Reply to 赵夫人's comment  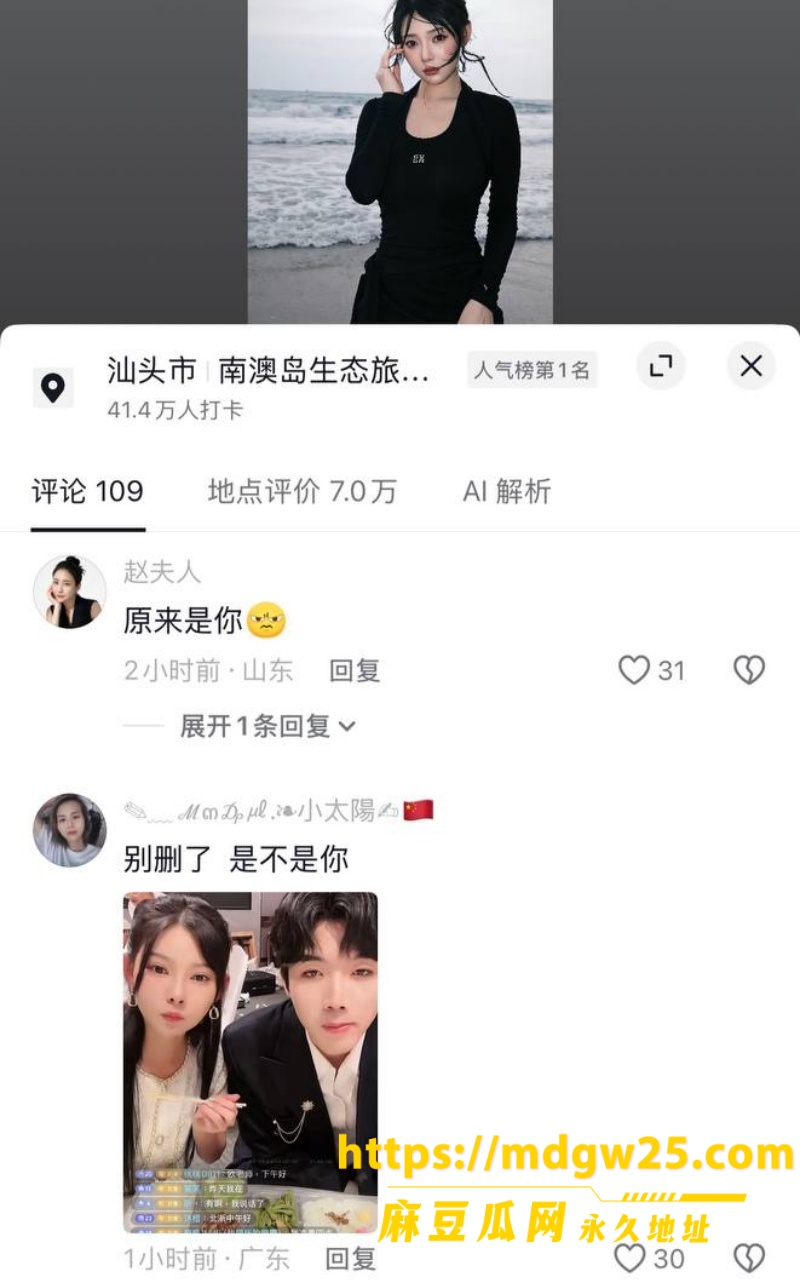coord(355,671)
